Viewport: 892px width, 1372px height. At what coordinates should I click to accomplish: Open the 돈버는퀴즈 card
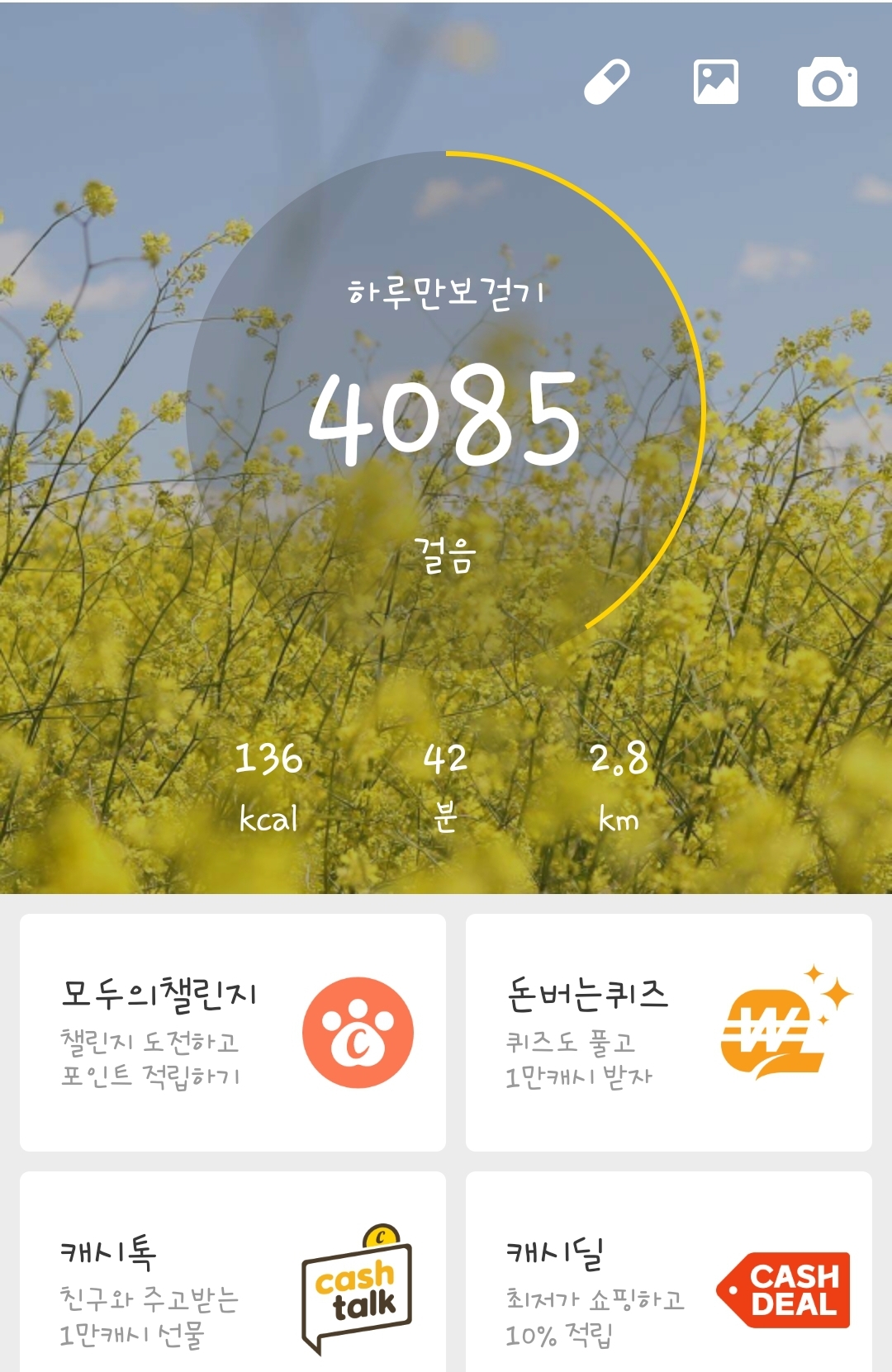(x=668, y=1032)
